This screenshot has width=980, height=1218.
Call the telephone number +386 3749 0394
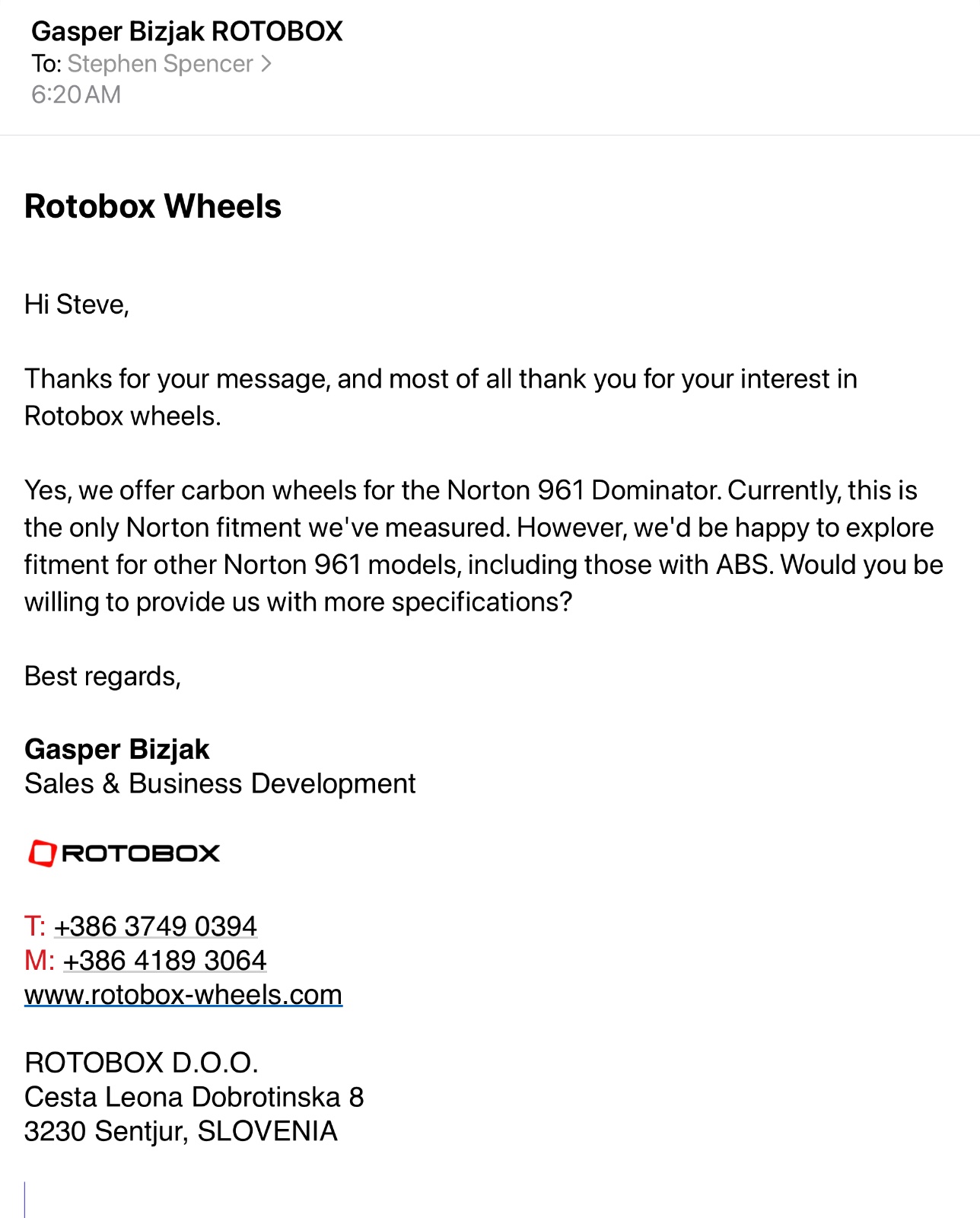pyautogui.click(x=155, y=926)
